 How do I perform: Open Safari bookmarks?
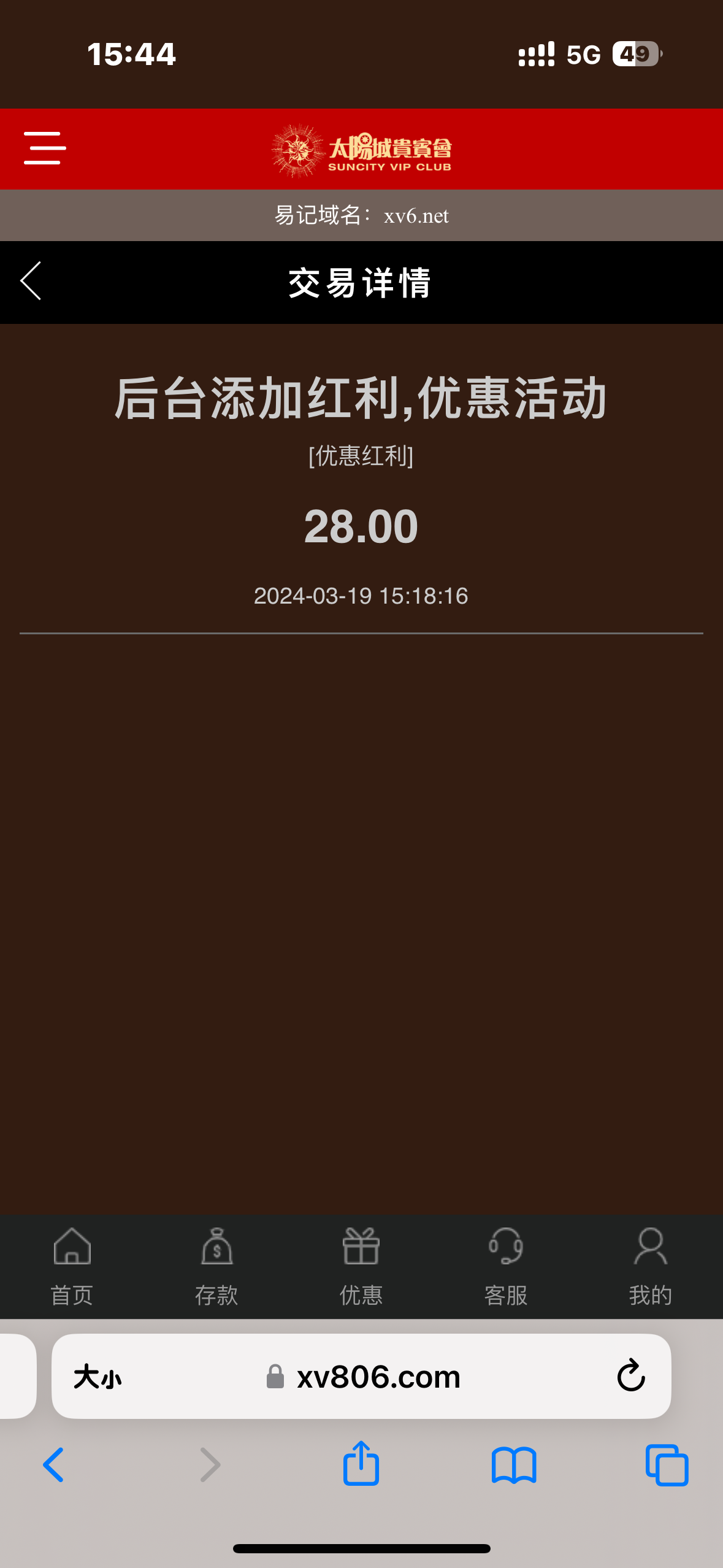coord(514,1465)
